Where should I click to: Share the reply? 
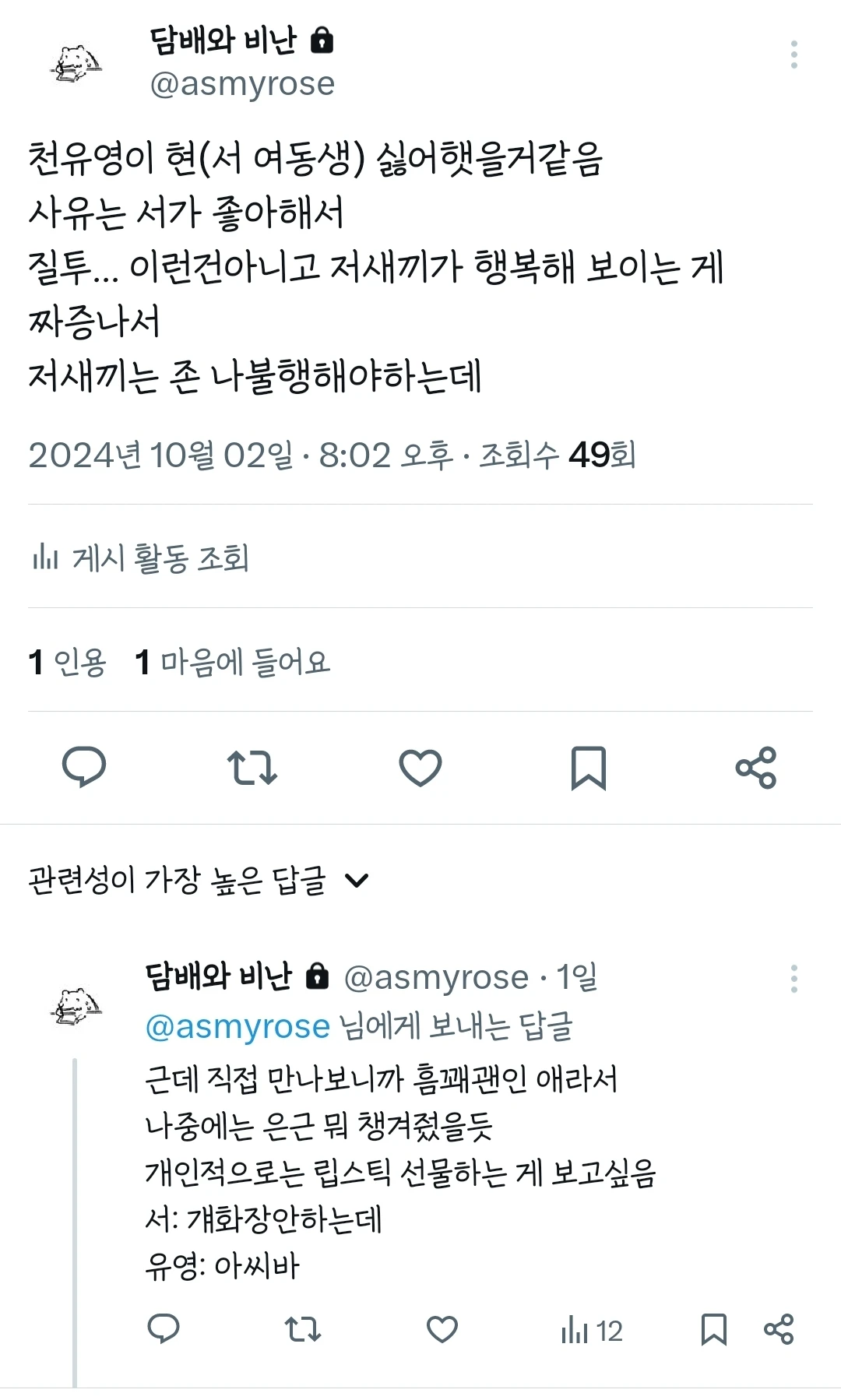tap(778, 1329)
